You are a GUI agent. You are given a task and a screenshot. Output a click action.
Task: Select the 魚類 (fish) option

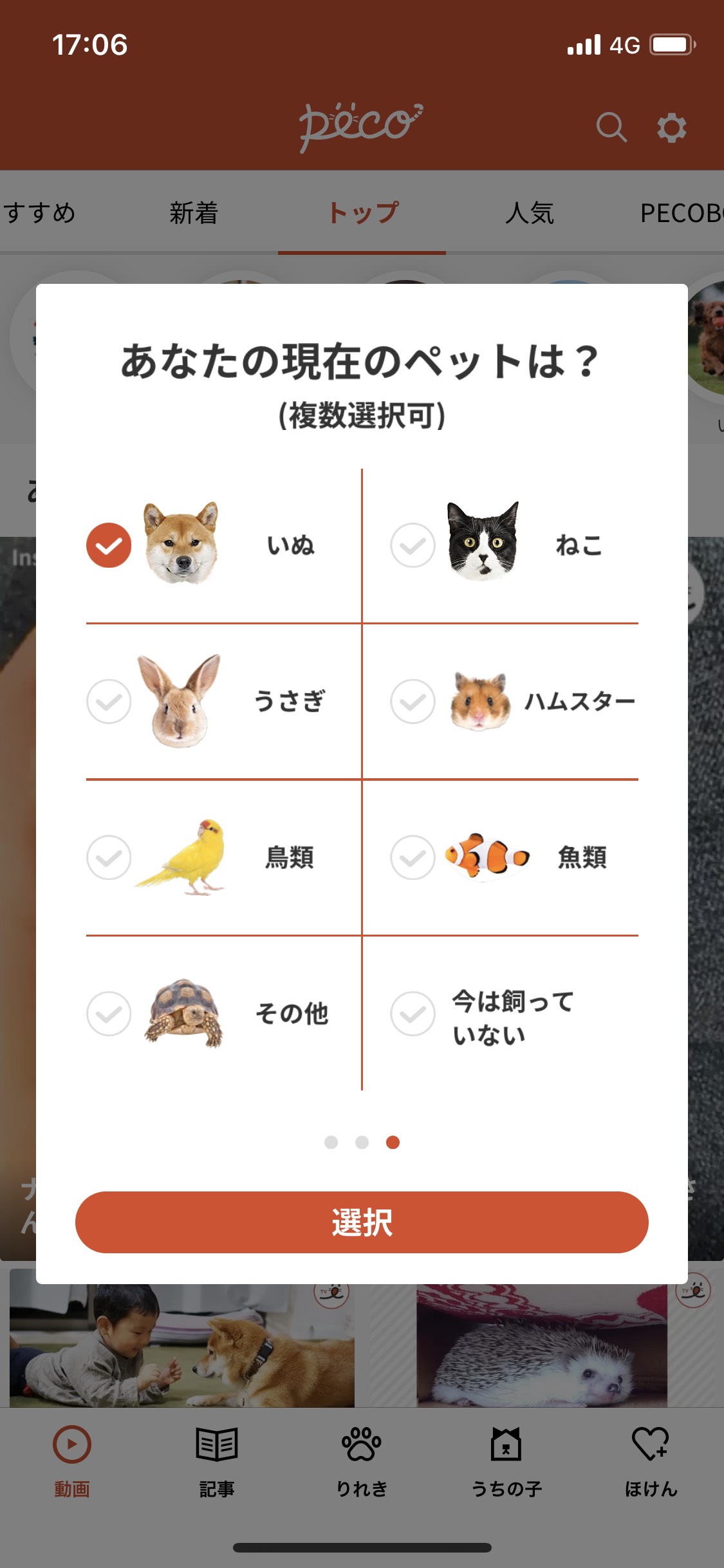(x=413, y=857)
